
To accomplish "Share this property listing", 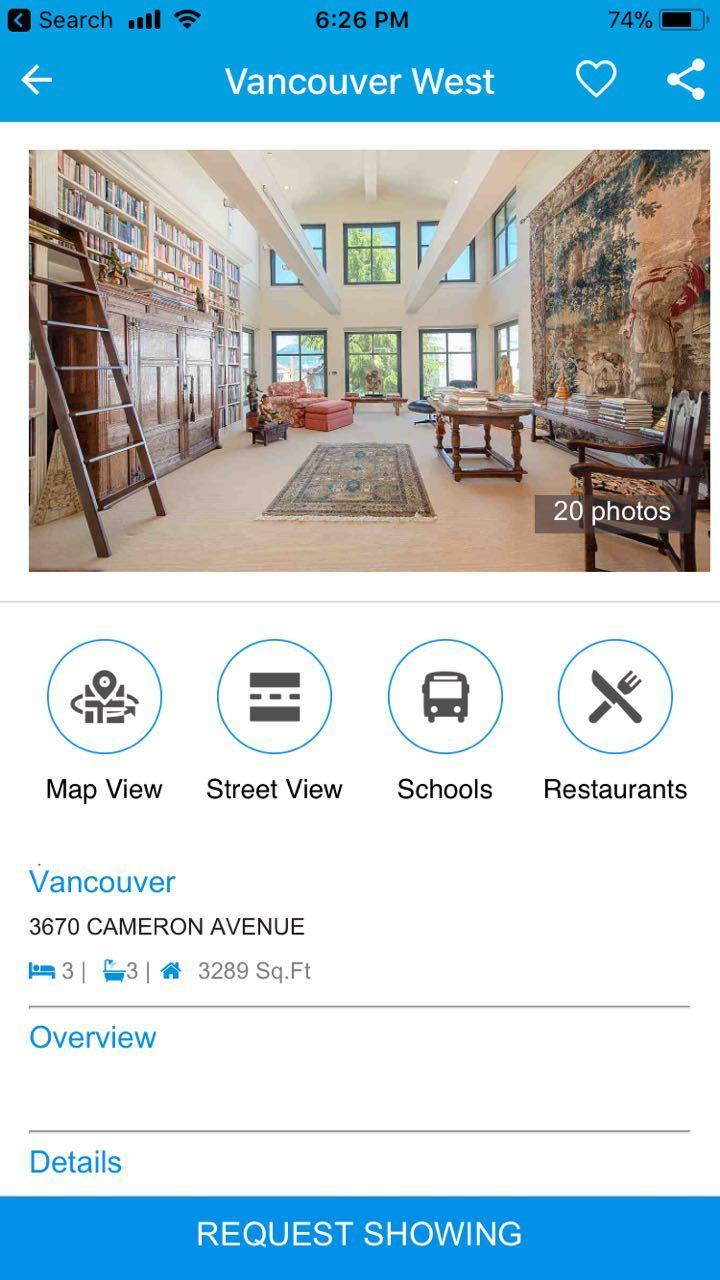I will tap(686, 80).
